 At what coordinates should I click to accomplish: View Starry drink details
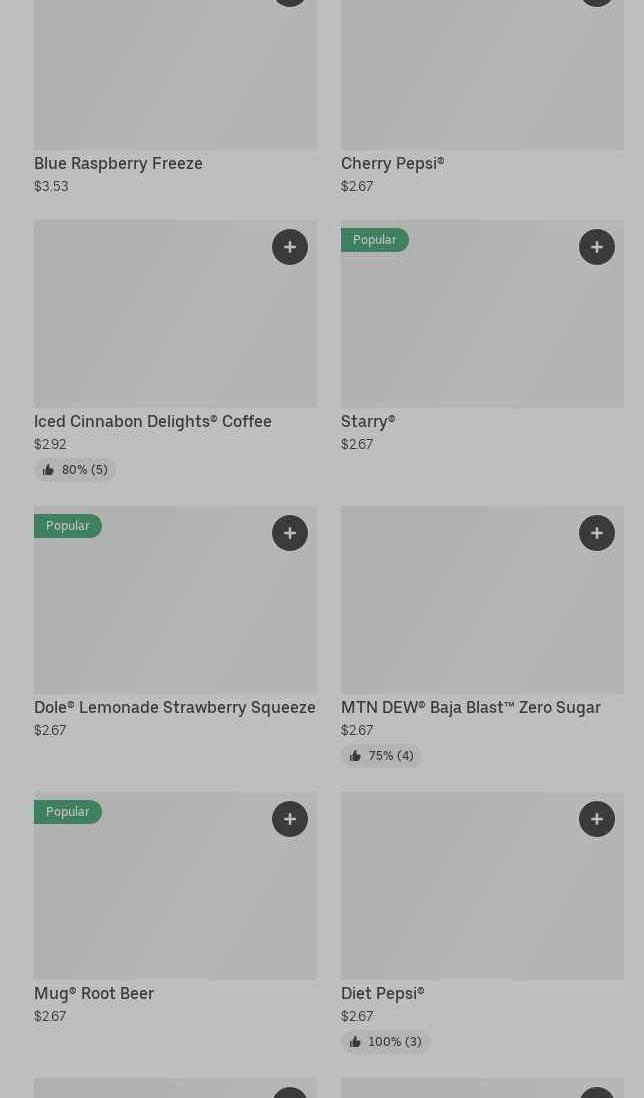point(368,421)
